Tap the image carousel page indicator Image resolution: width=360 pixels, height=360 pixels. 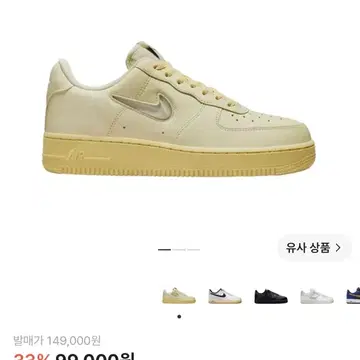point(179,250)
